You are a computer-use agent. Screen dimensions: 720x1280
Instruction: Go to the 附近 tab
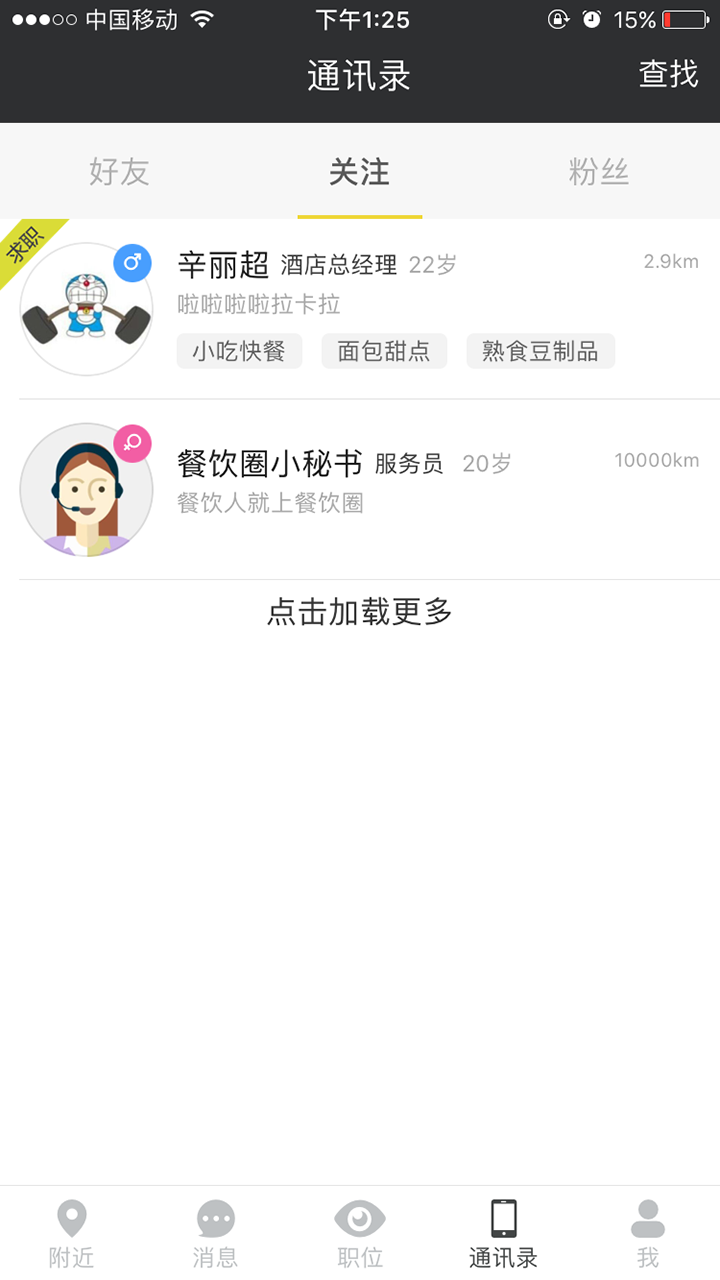(72, 1234)
